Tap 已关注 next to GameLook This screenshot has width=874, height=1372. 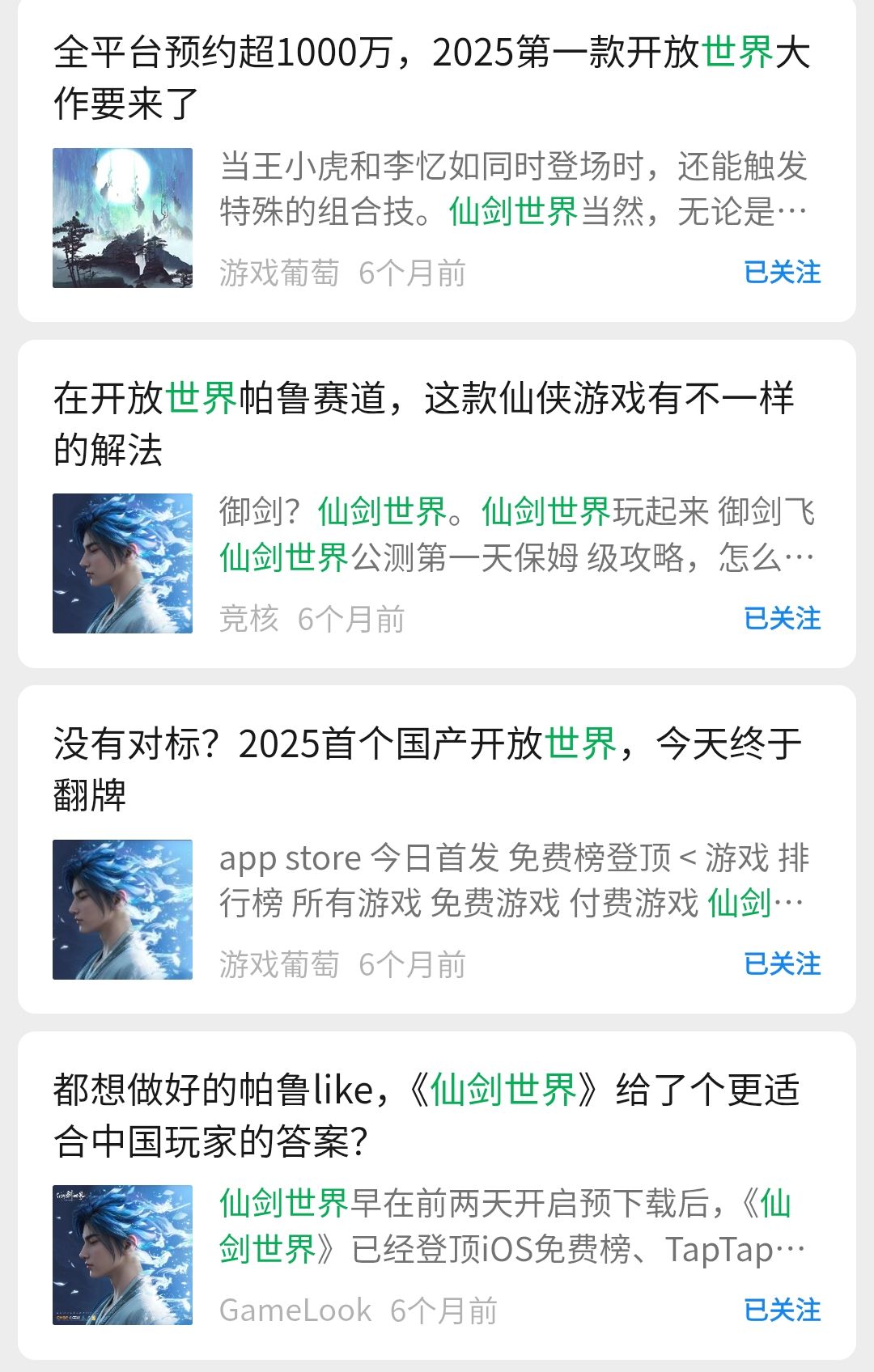[x=782, y=1311]
